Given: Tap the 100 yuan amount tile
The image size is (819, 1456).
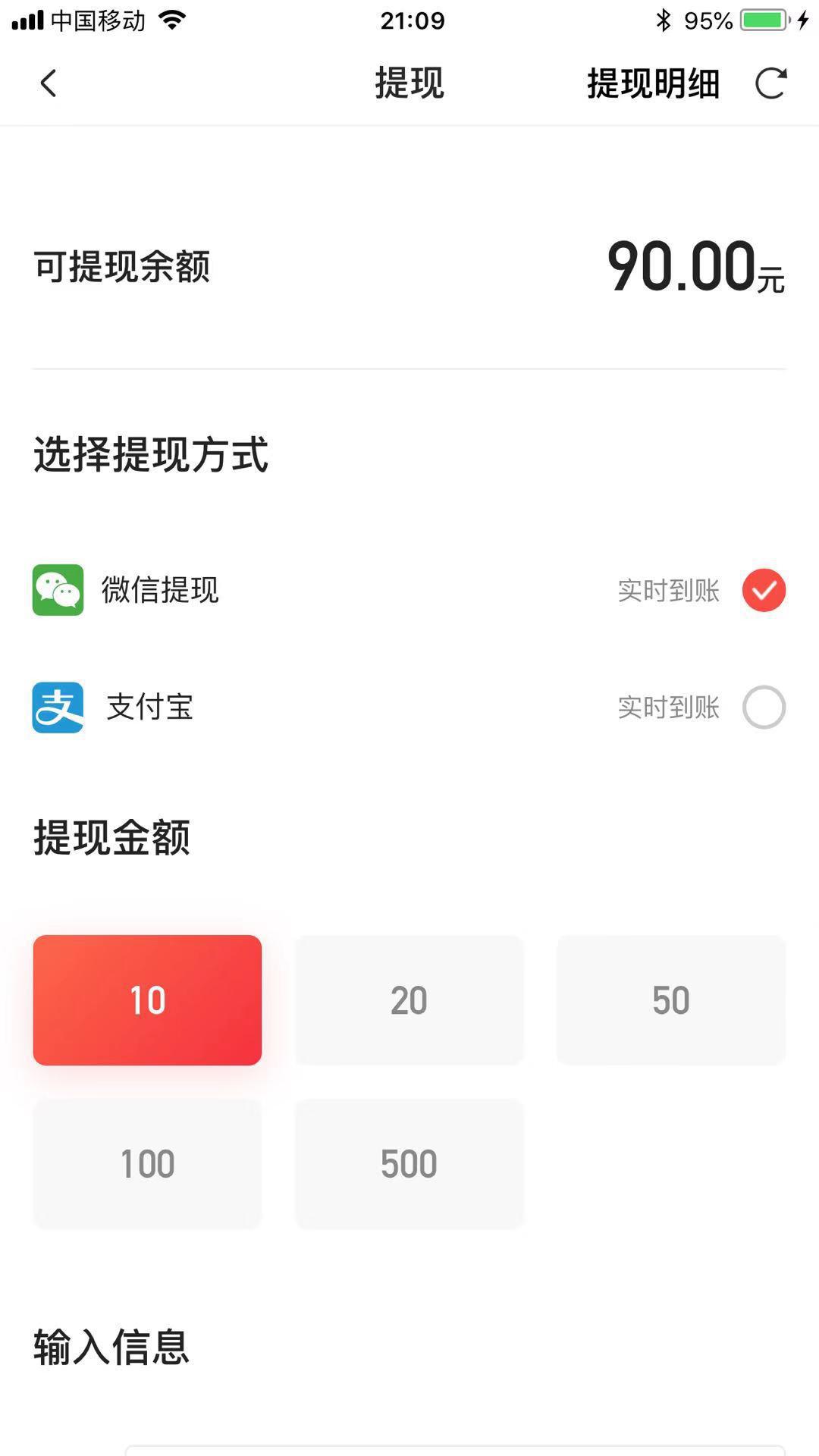Looking at the screenshot, I should [x=146, y=1163].
